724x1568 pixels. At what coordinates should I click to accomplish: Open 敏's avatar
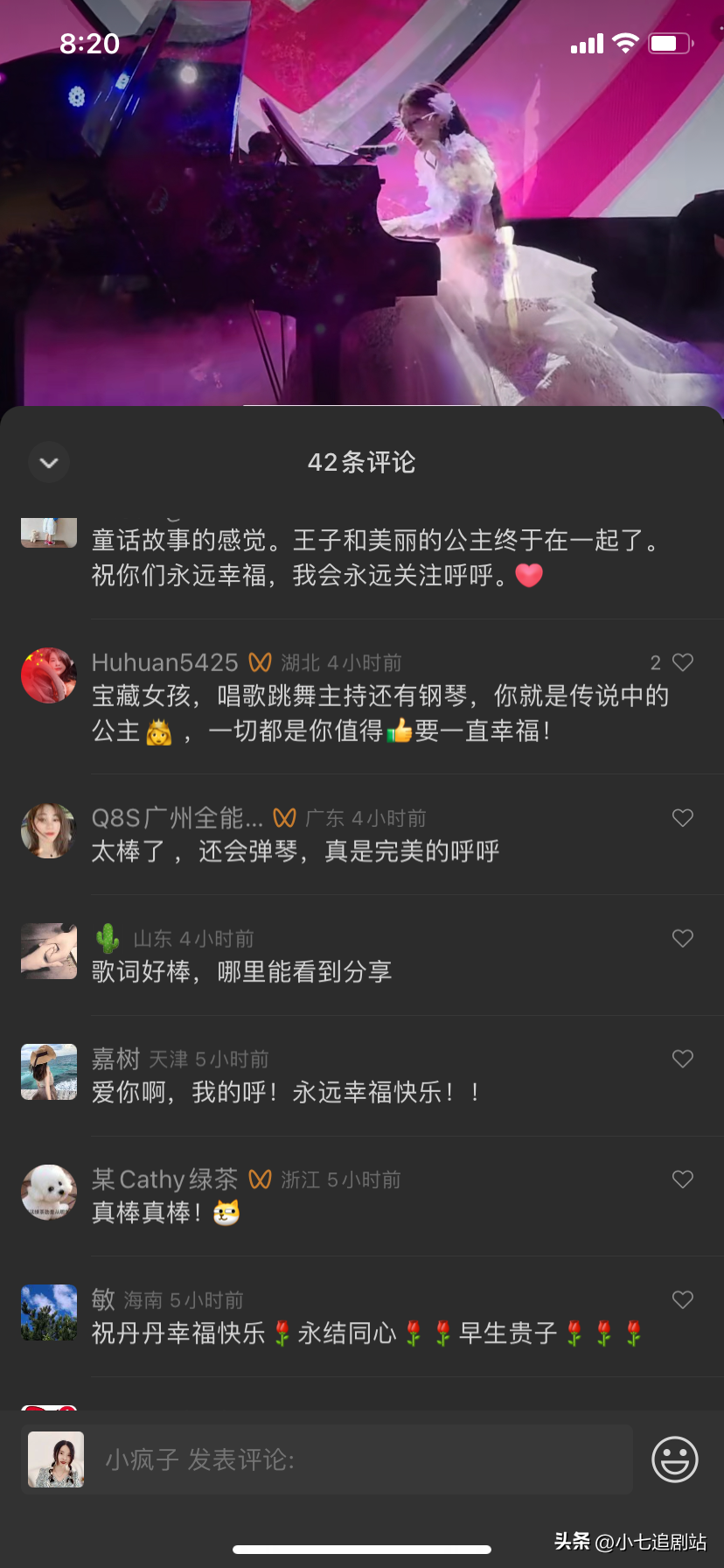coord(49,1312)
